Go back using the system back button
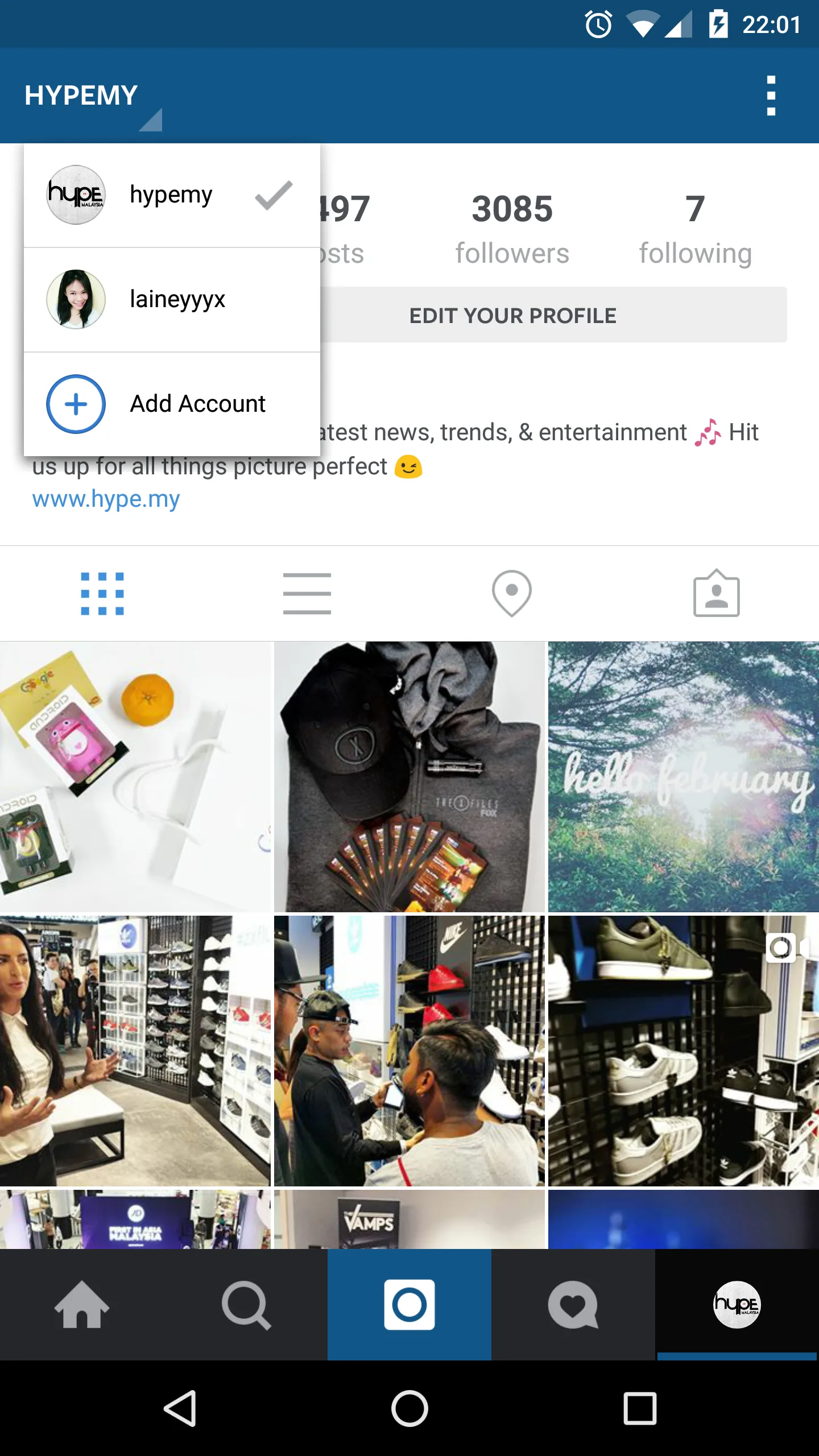 (180, 1408)
